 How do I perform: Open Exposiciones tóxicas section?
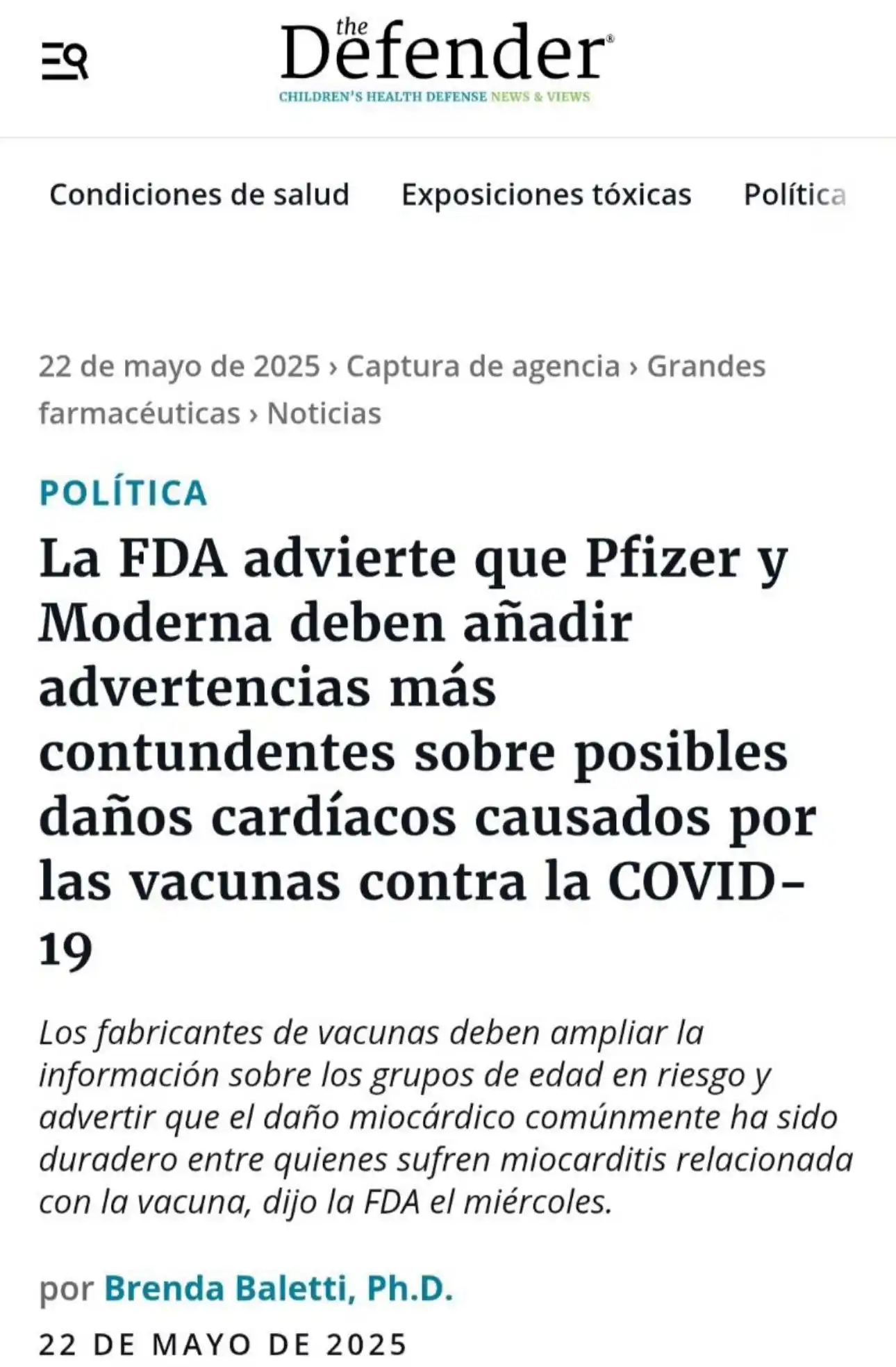pos(546,194)
